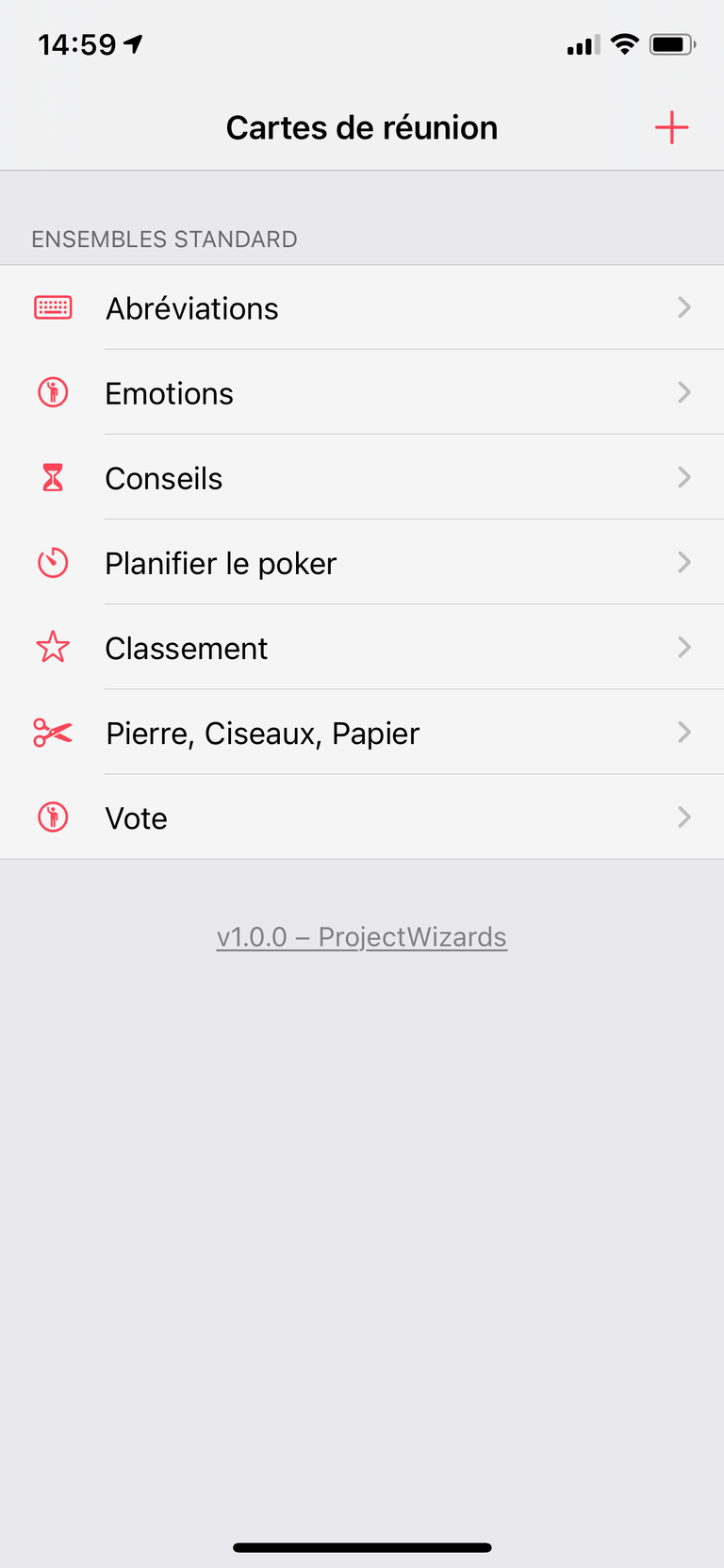
Task: Open the Classement card set
Action: (x=683, y=648)
